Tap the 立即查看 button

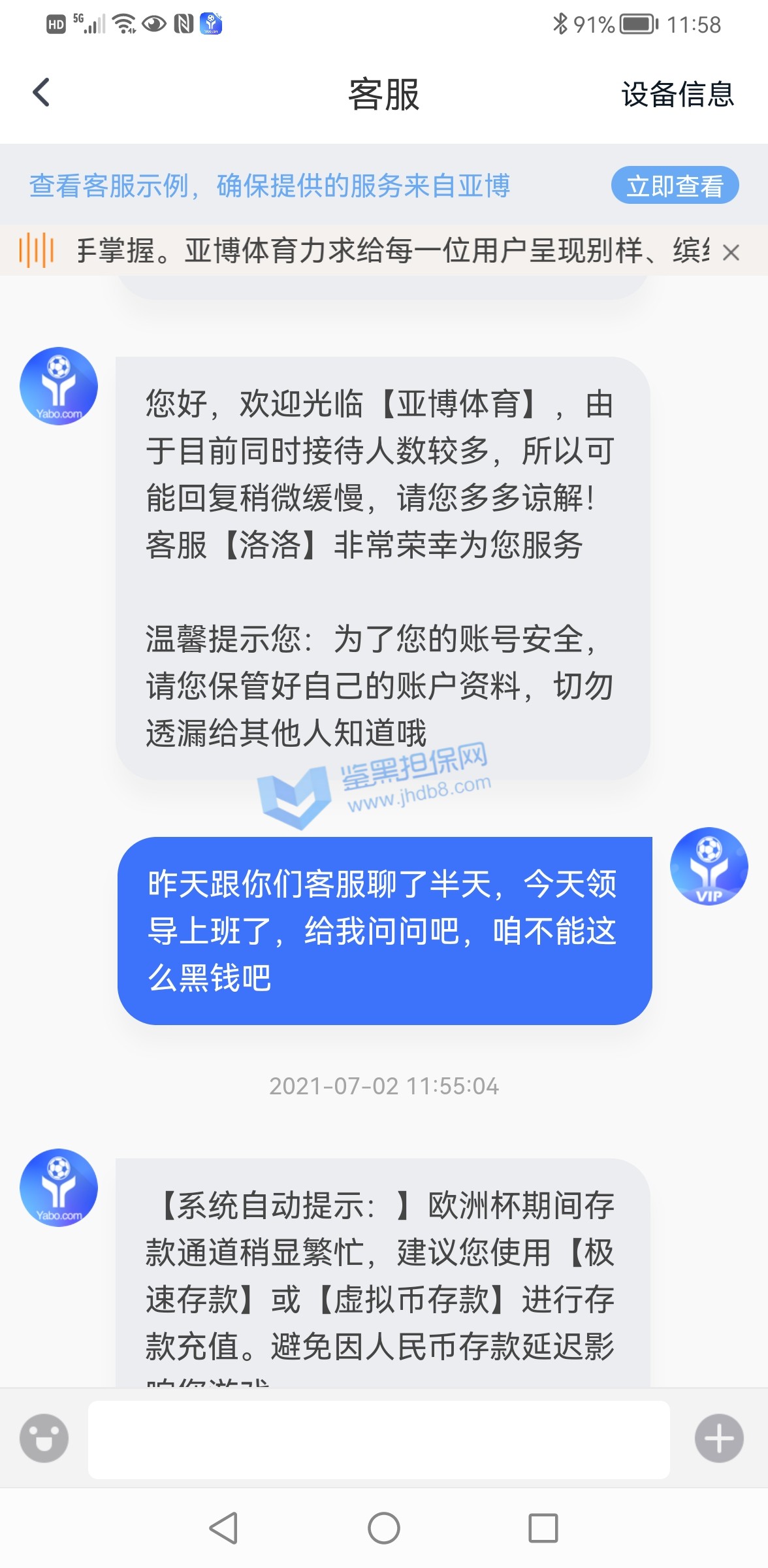[675, 186]
